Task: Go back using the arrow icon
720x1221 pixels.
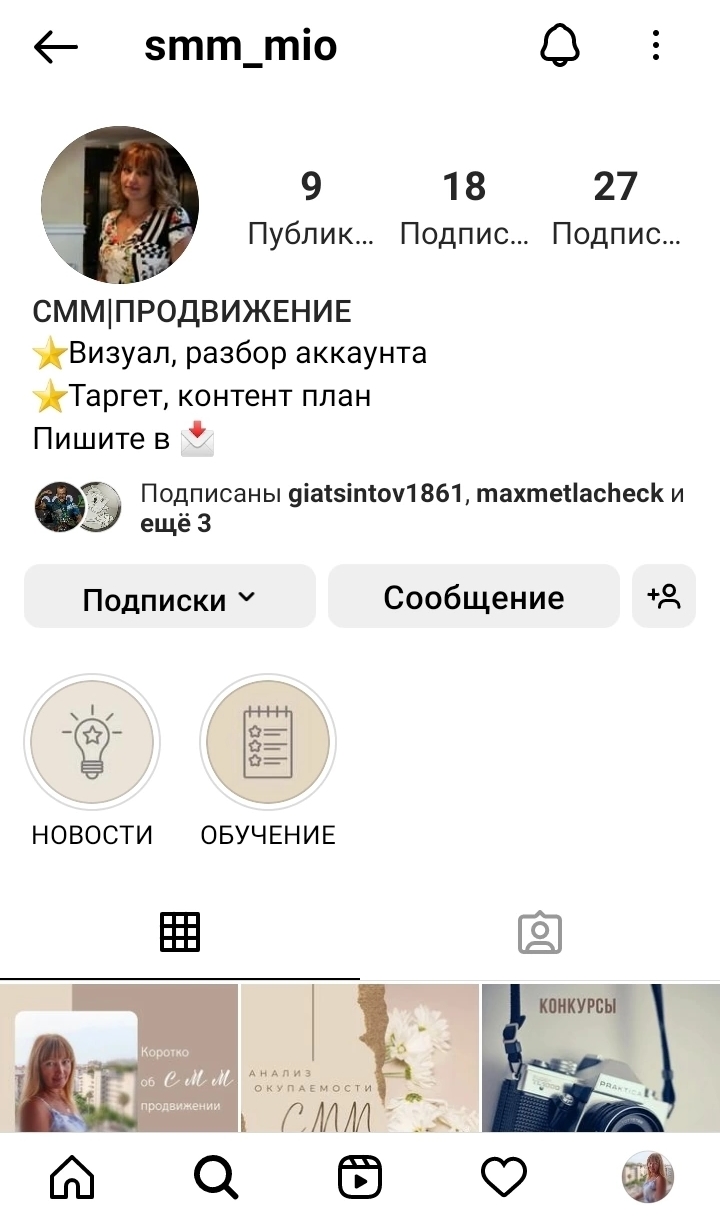Action: click(x=56, y=47)
